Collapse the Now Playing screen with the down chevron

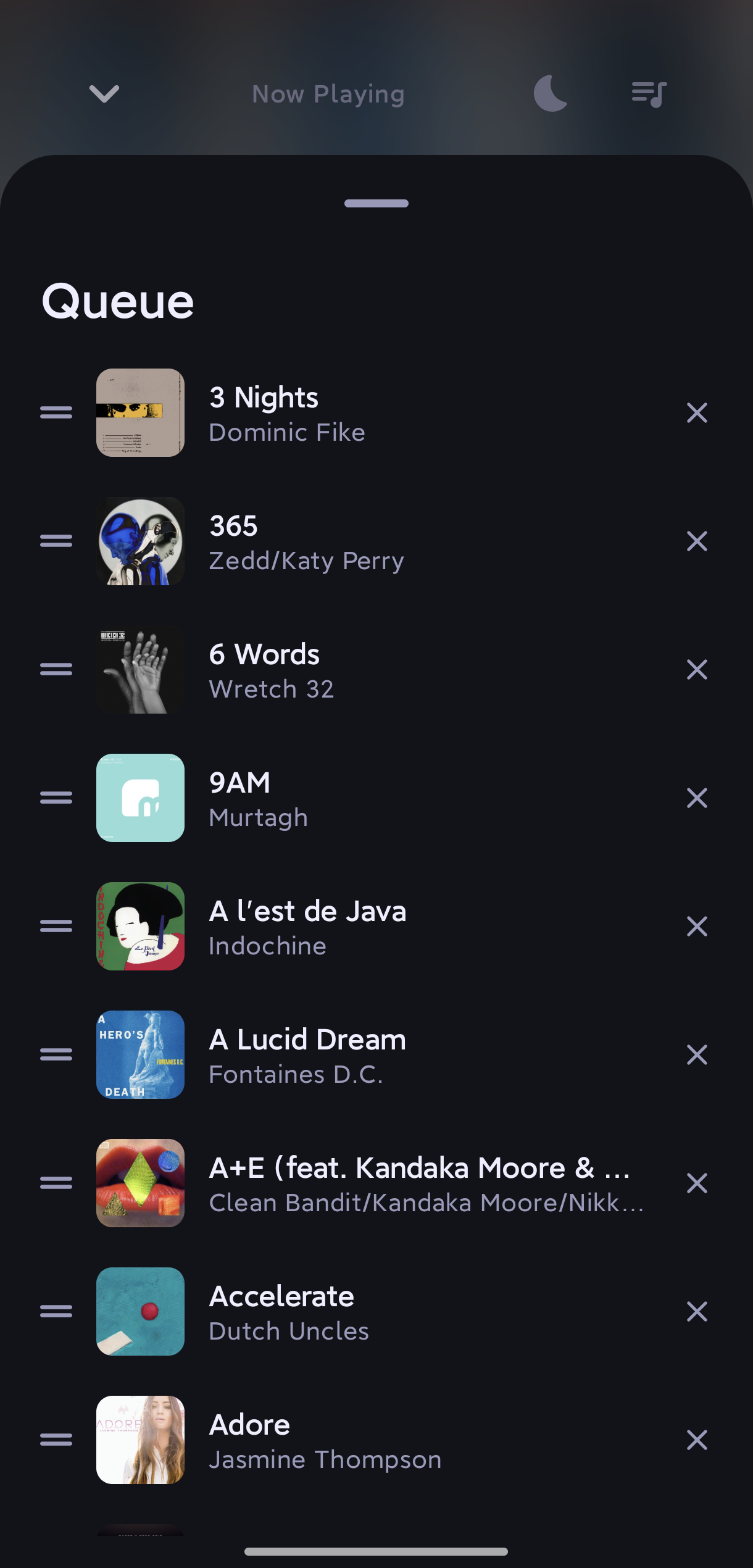coord(104,94)
